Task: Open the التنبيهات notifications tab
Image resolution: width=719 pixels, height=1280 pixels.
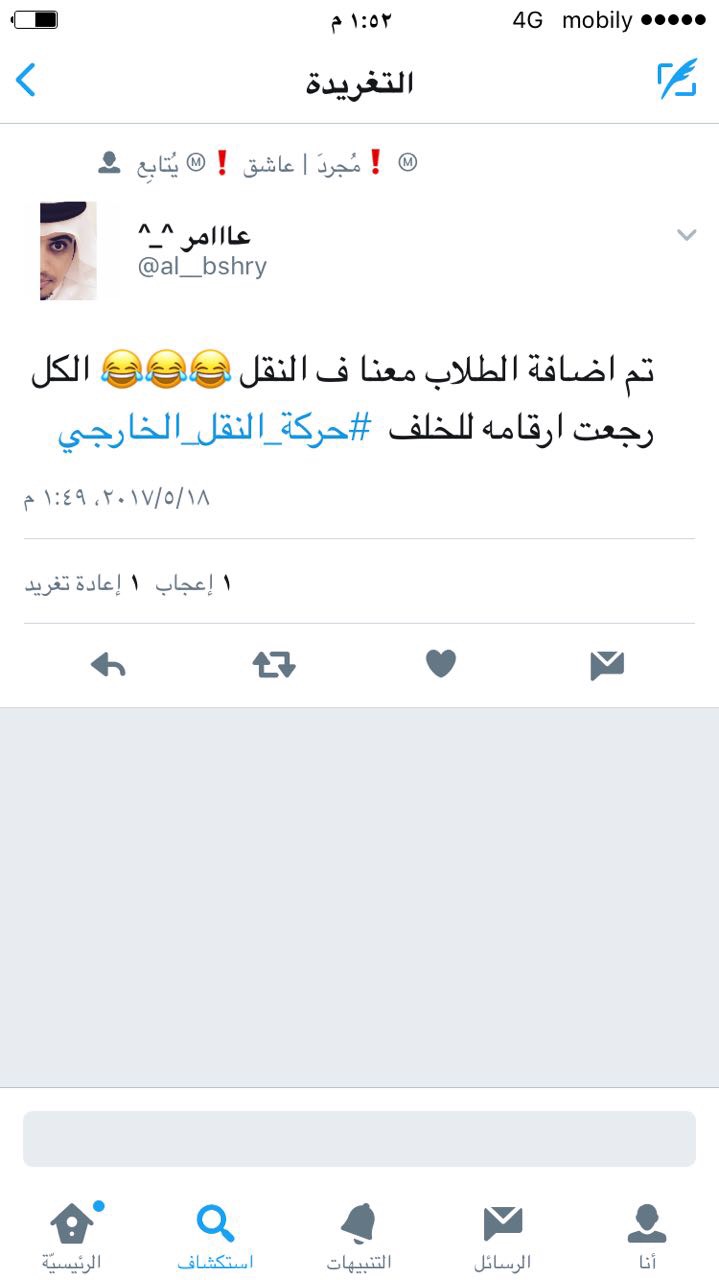Action: coord(359,1234)
